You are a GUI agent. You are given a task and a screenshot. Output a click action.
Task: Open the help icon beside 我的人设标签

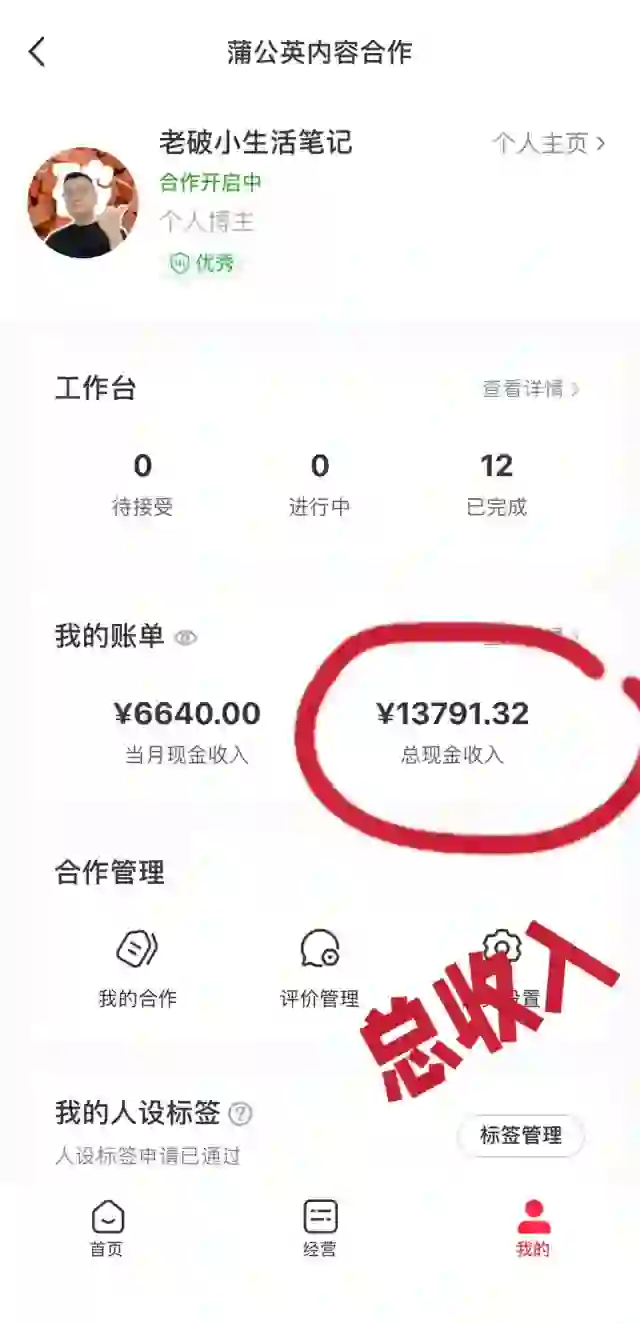pos(240,1113)
